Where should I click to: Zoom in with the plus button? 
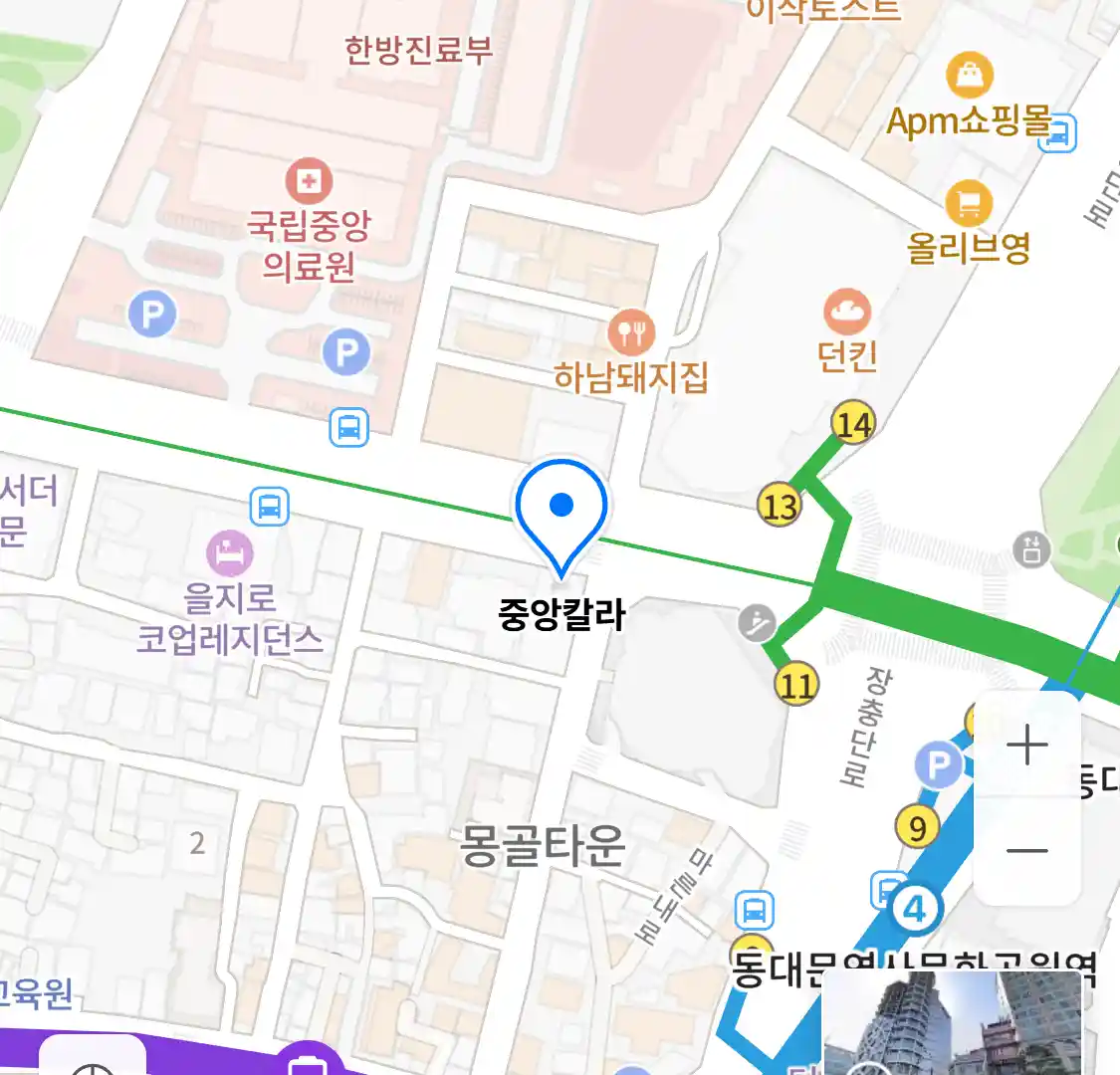pos(1026,746)
